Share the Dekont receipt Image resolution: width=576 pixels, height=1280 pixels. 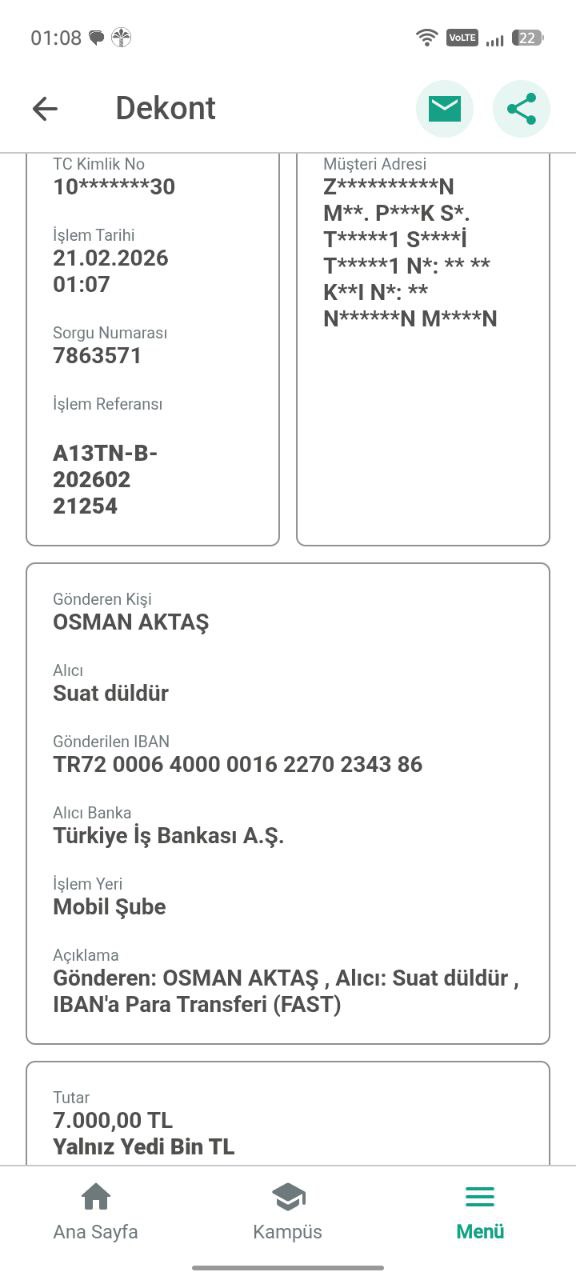click(522, 109)
